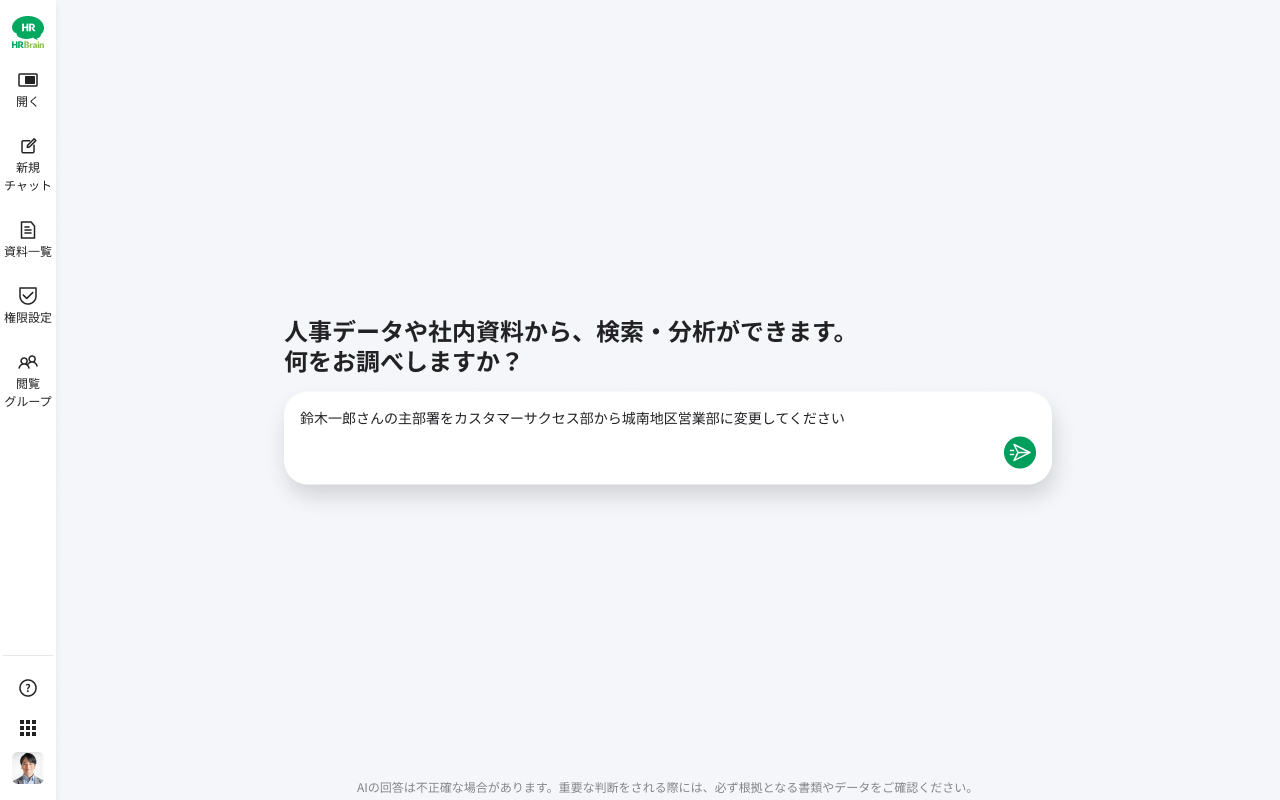The image size is (1280, 800).
Task: Open 閲覧グループ viewer groups
Action: (28, 380)
